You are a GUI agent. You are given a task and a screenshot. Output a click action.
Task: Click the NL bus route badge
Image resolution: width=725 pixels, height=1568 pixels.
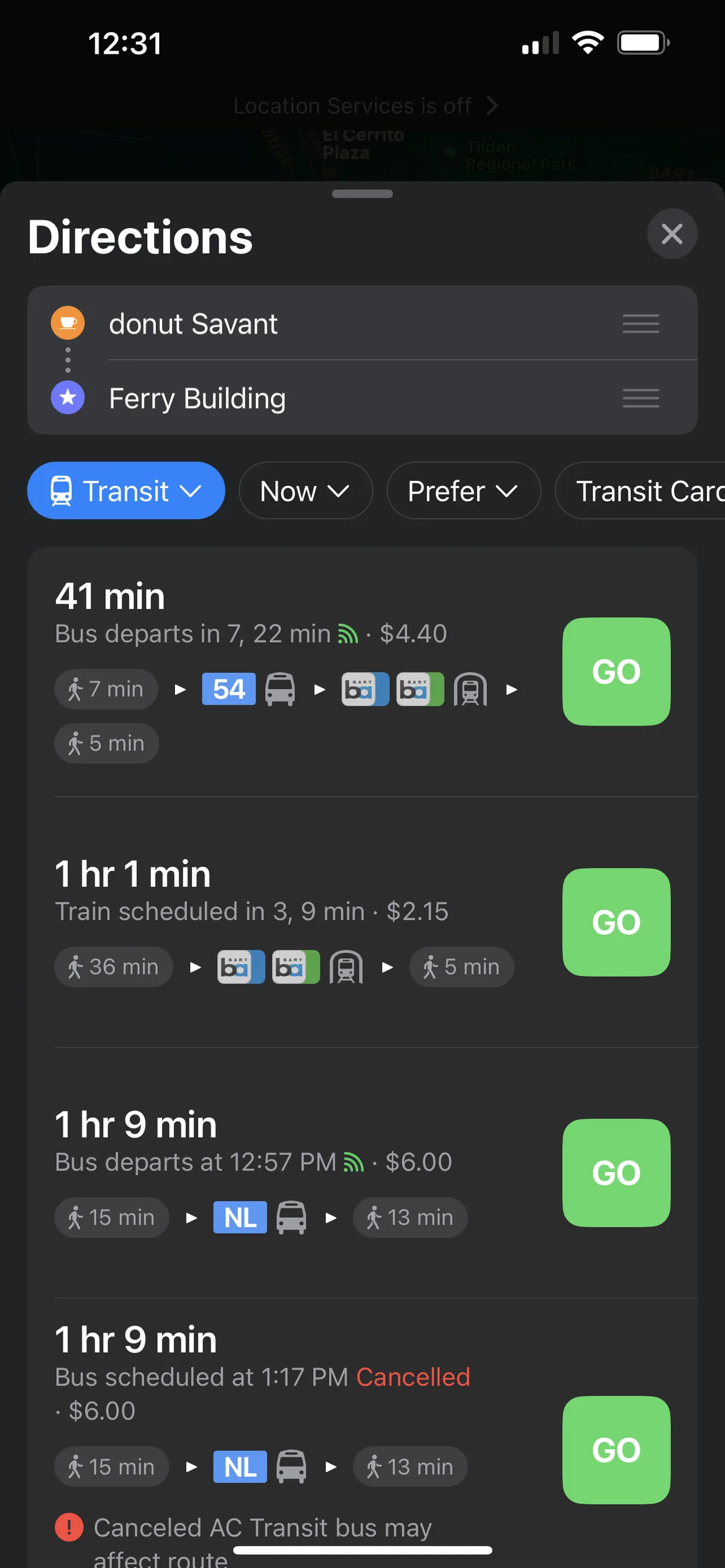pyautogui.click(x=239, y=1217)
